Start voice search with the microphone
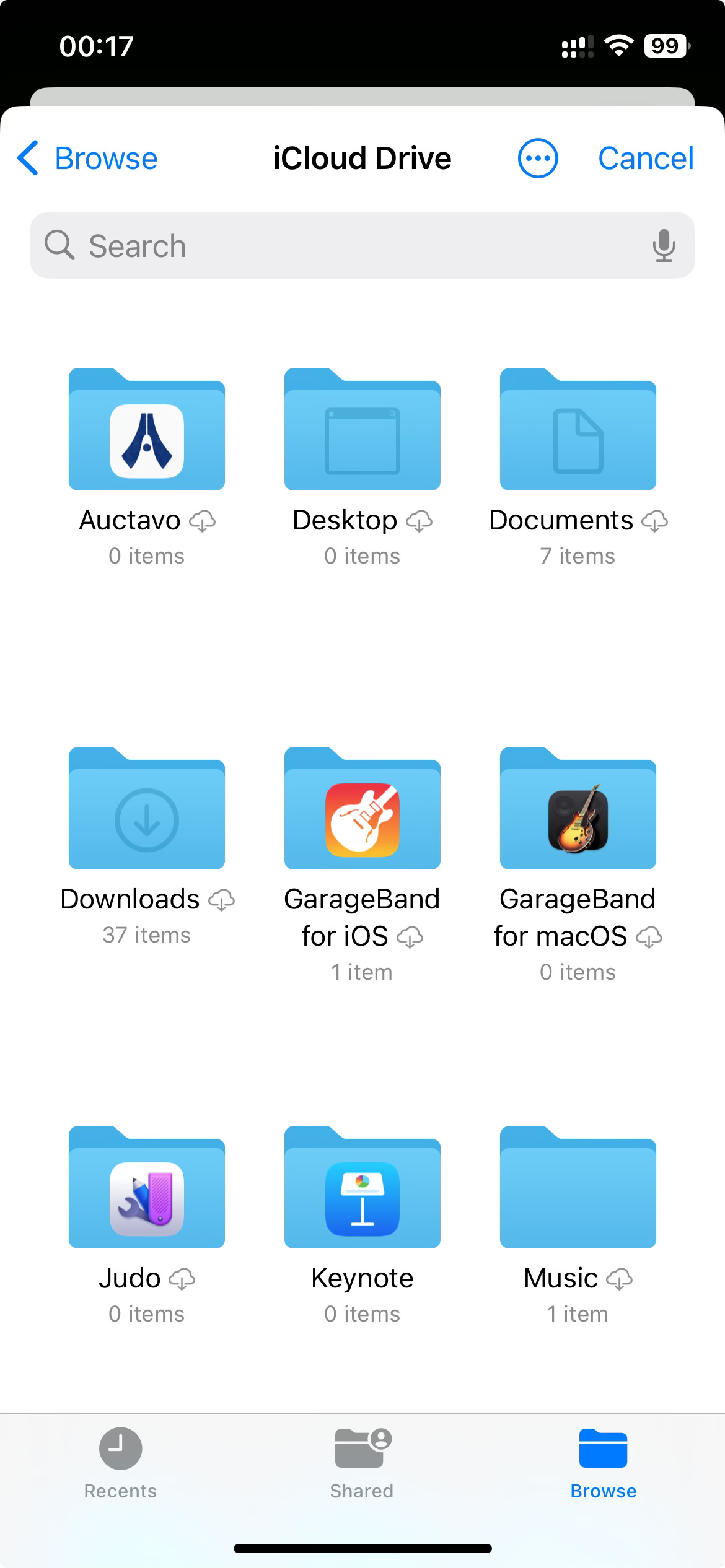The image size is (725, 1568). (663, 246)
